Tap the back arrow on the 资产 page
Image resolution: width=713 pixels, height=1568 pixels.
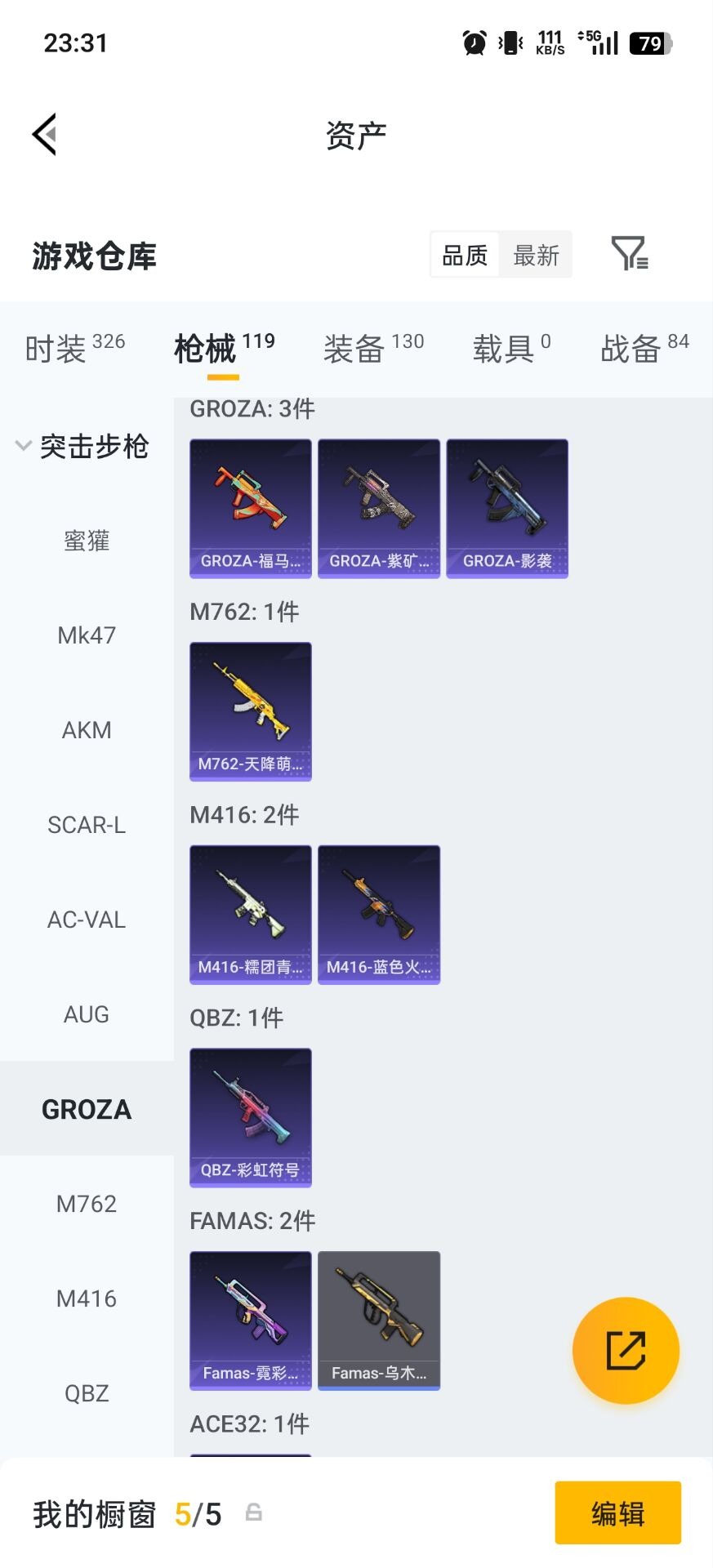point(45,133)
